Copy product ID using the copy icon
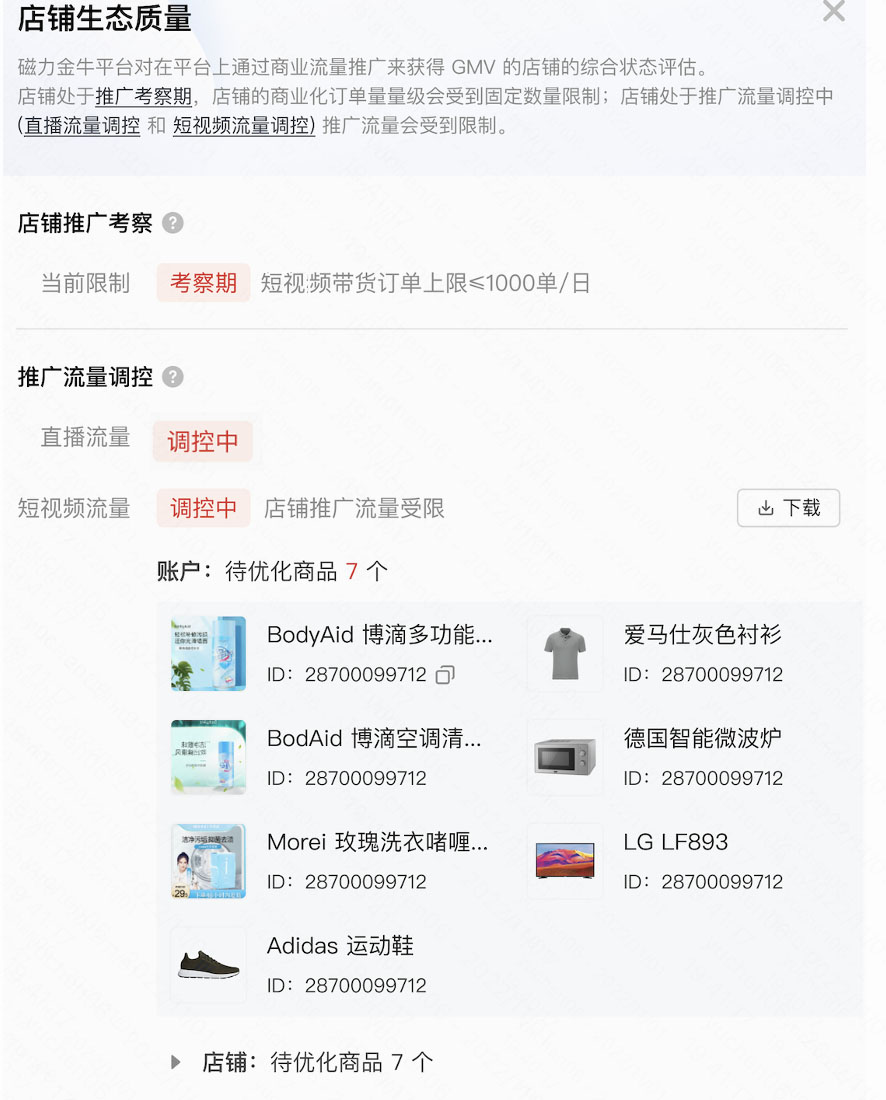The width and height of the screenshot is (886, 1100). point(443,674)
